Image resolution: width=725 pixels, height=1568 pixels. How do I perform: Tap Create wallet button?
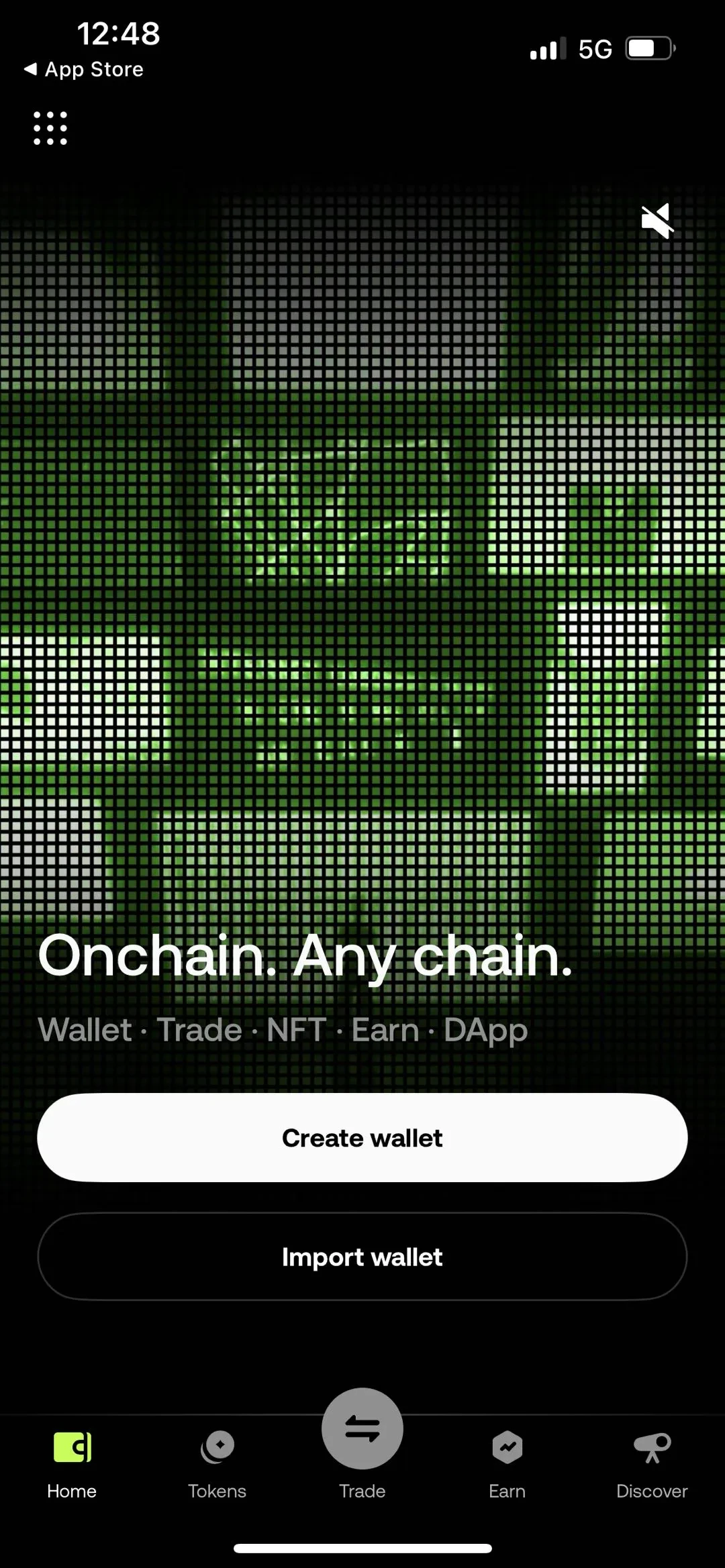[x=362, y=1137]
